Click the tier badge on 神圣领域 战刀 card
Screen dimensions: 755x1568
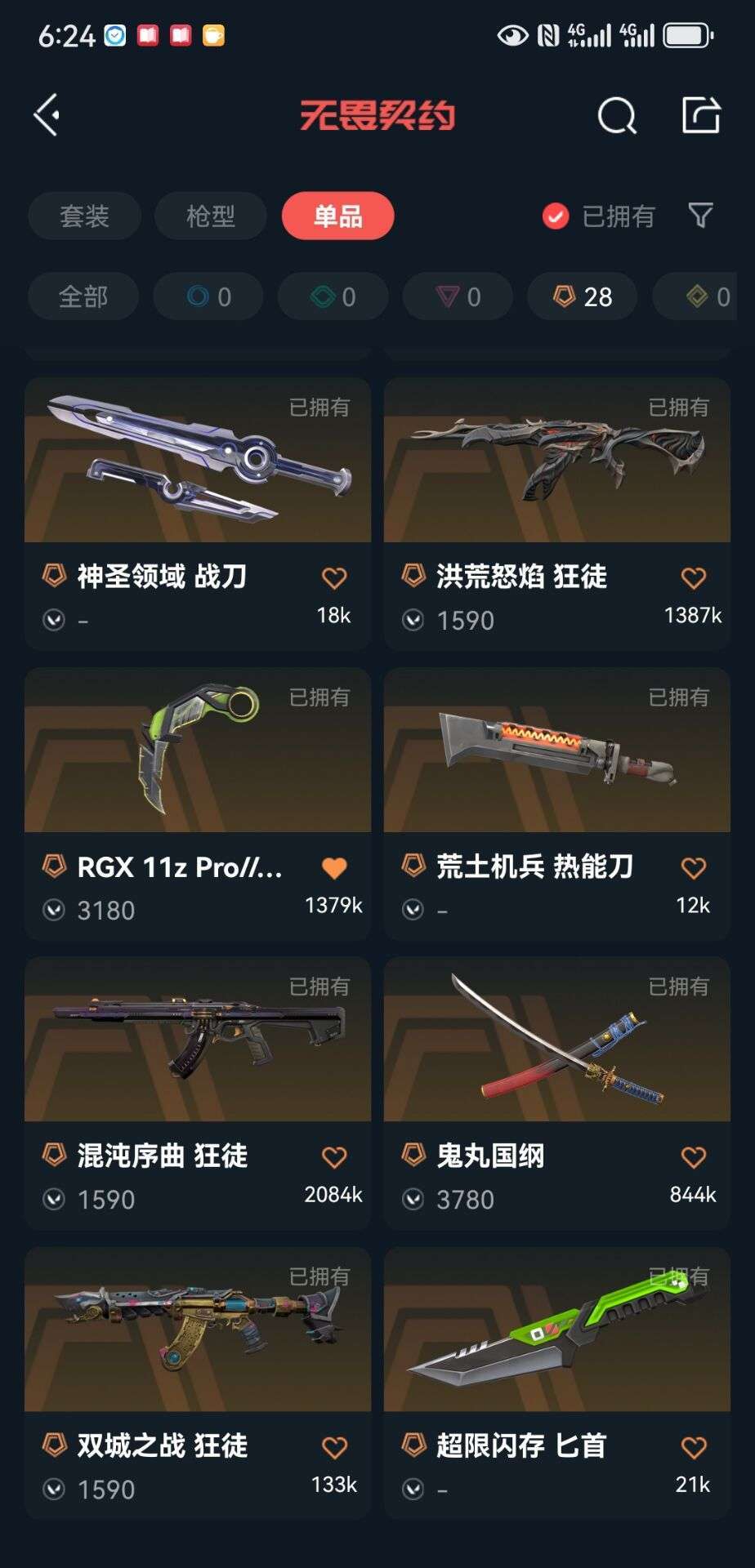[x=54, y=577]
